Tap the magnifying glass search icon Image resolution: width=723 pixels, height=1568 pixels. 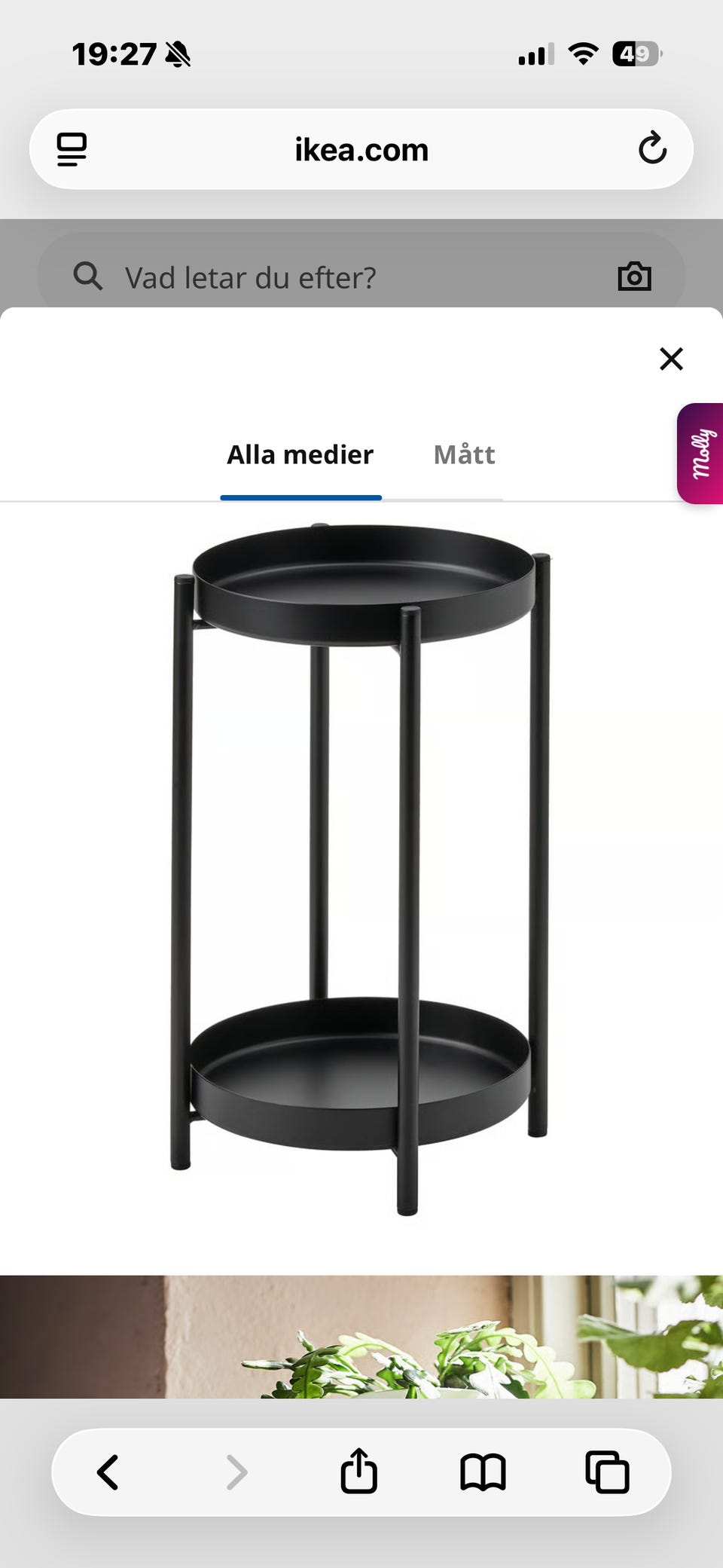click(x=88, y=277)
